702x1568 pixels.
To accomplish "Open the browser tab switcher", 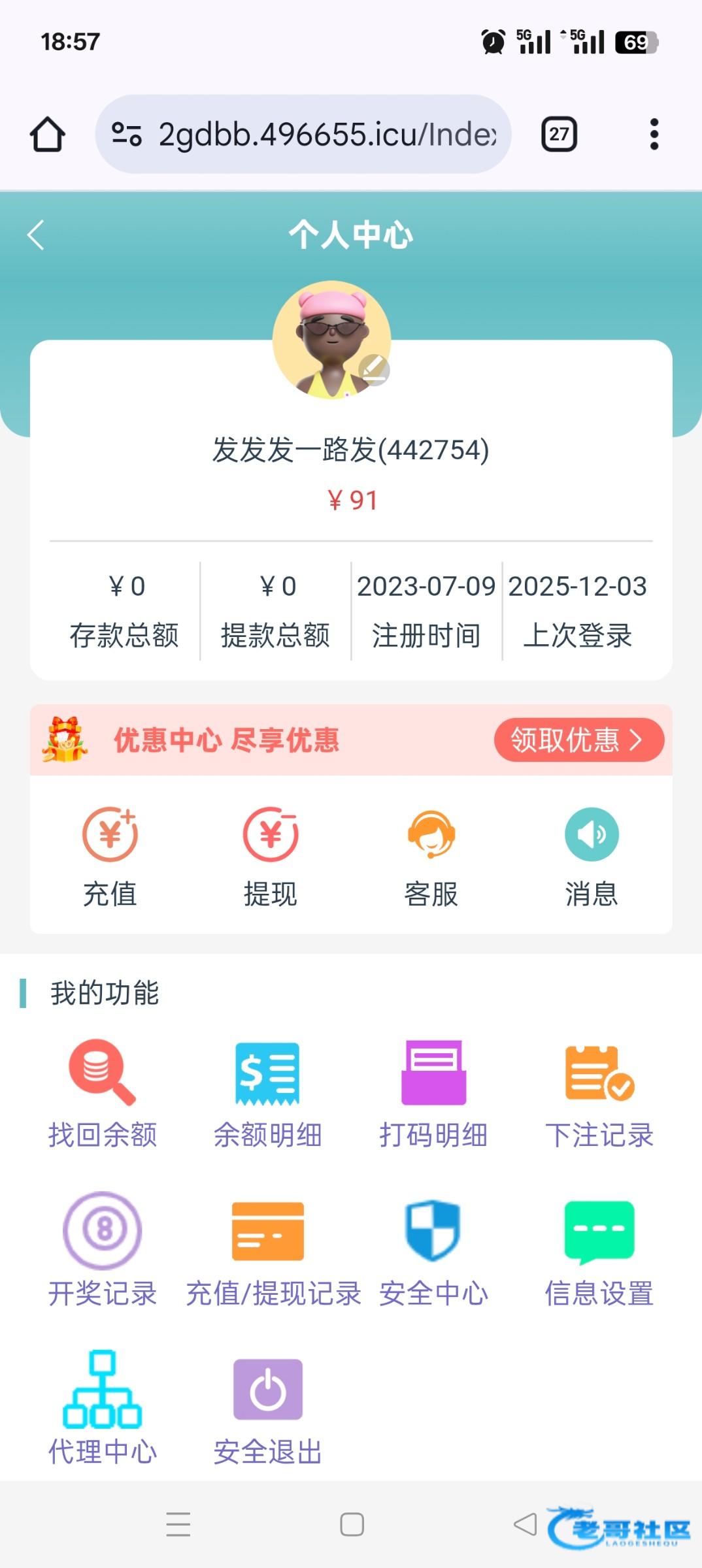I will pos(559,135).
